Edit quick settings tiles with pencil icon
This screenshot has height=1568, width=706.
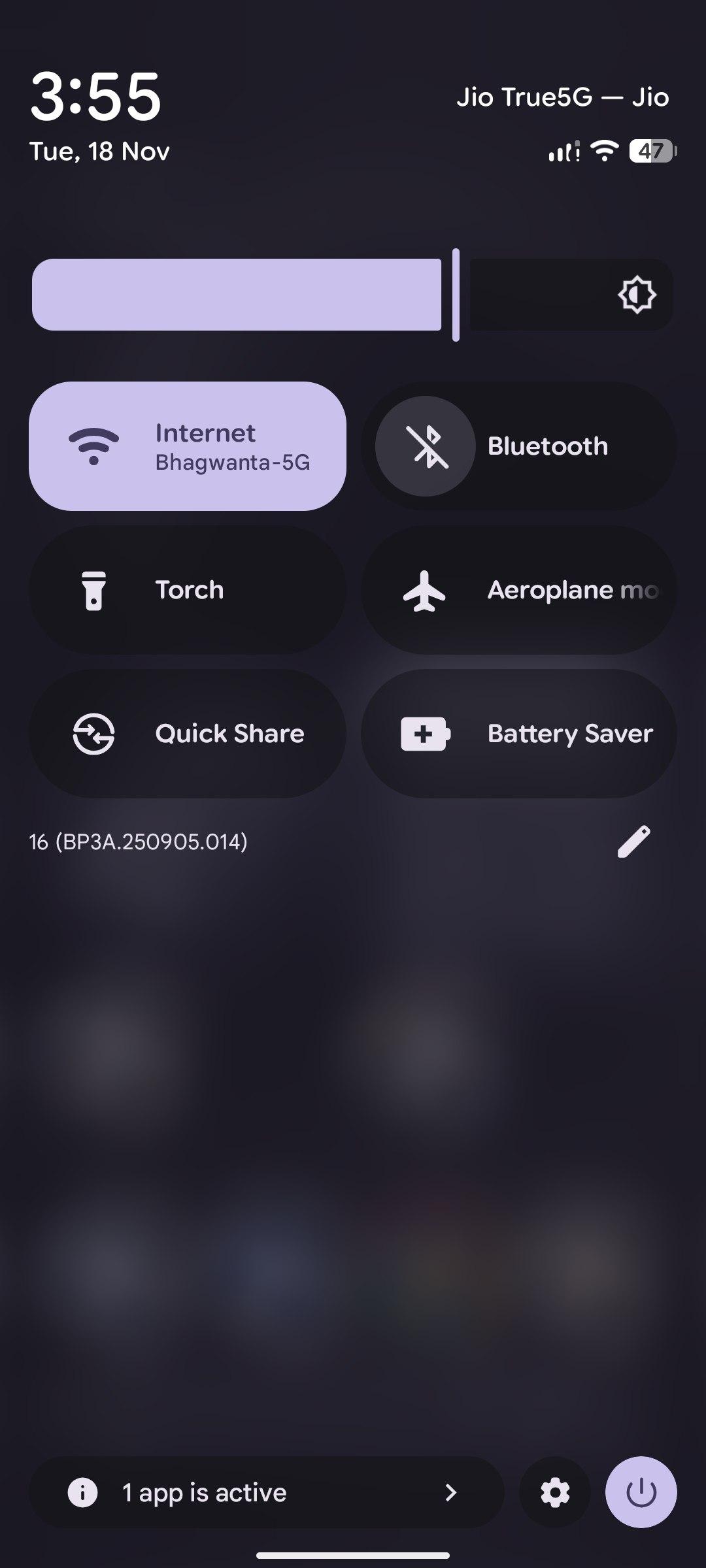click(633, 841)
